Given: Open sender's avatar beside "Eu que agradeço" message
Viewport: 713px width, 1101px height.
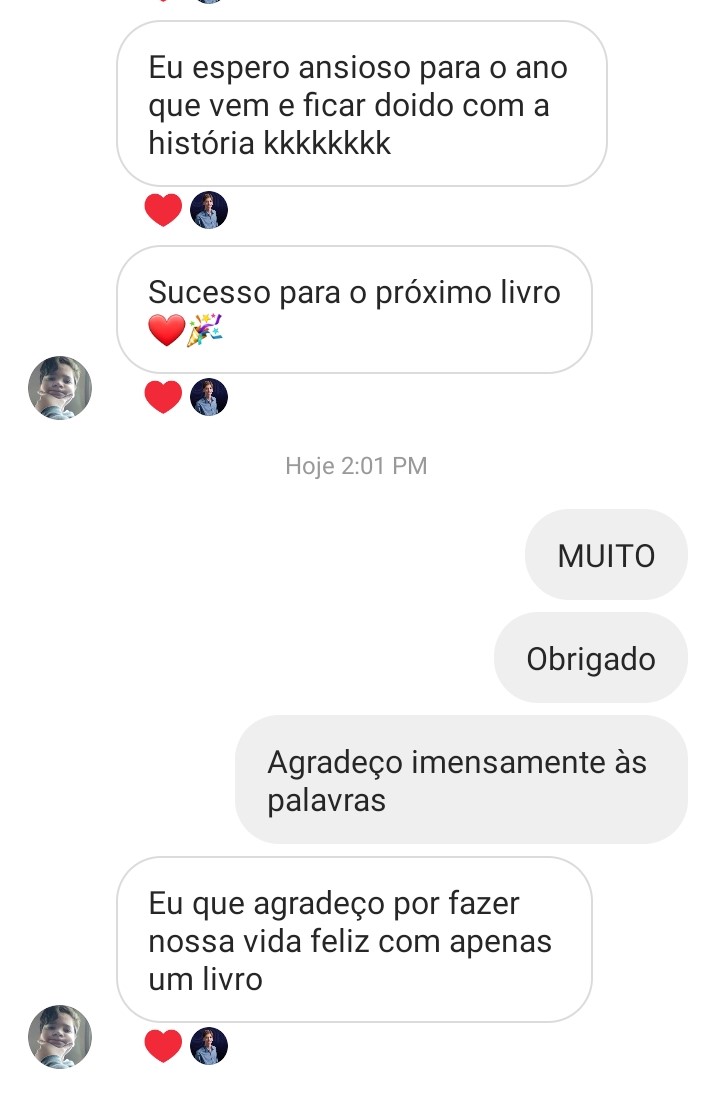Looking at the screenshot, I should click(59, 1037).
